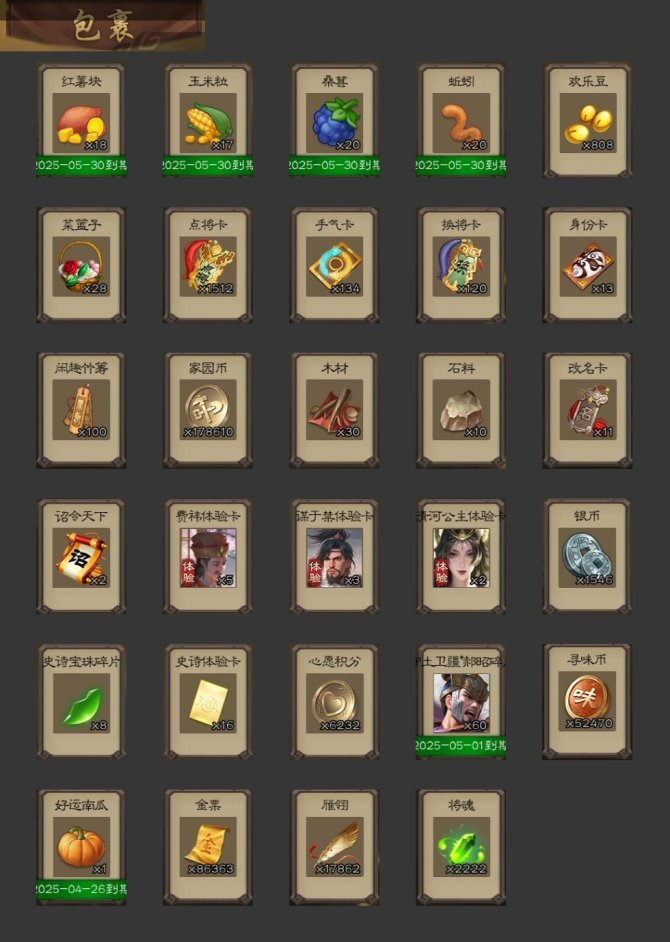Select the 蚯蚓 item card
Viewport: 670px width, 942px height.
pyautogui.click(x=461, y=122)
